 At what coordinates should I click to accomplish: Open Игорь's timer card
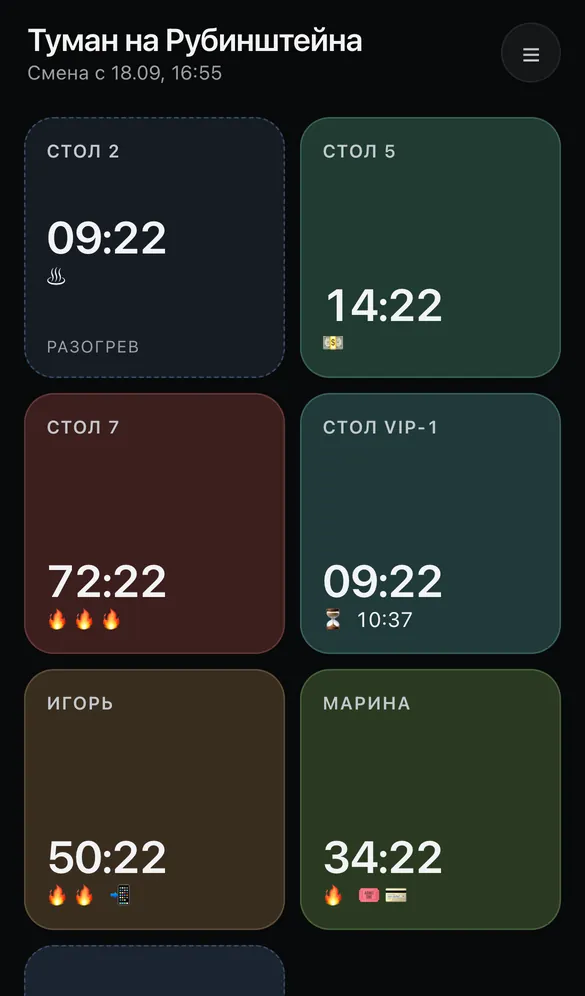[154, 799]
